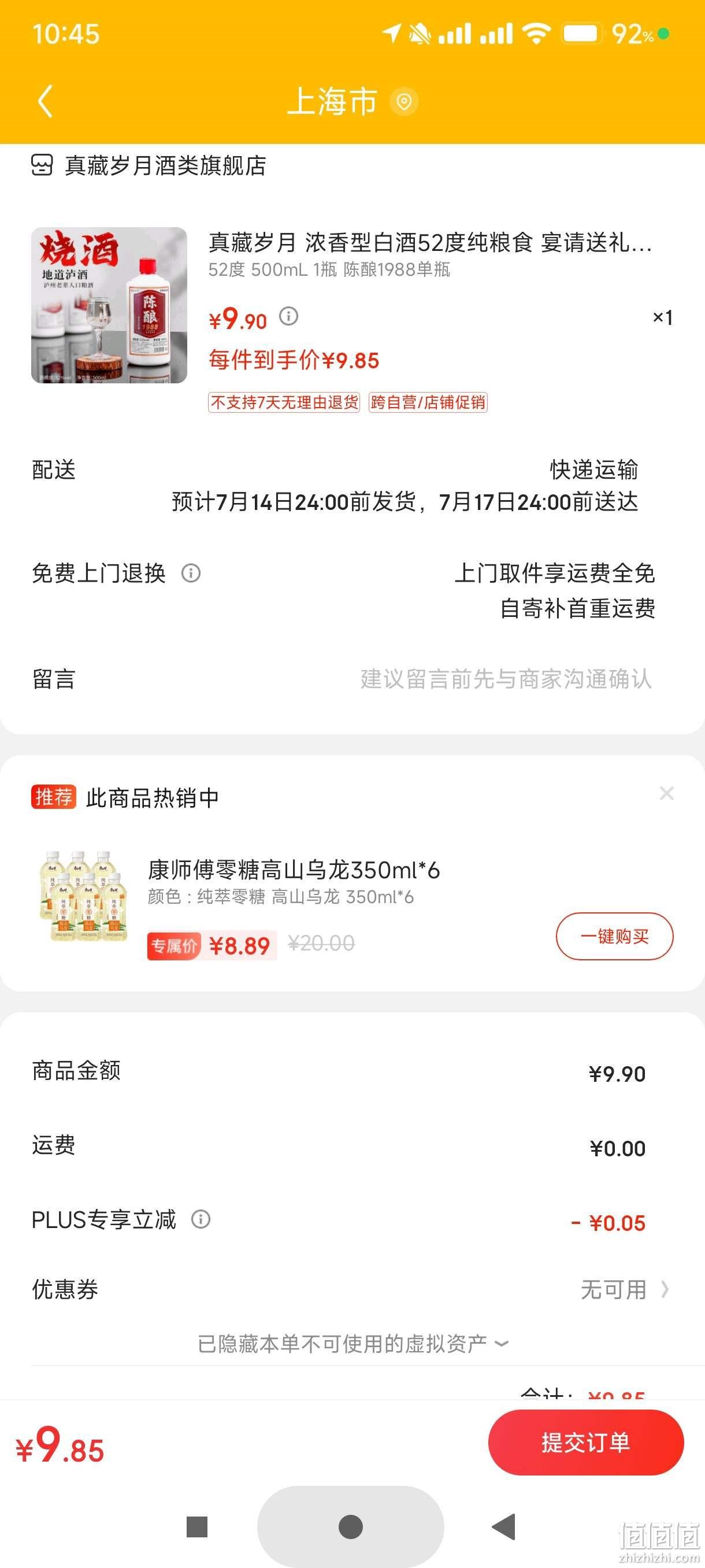Tap the location pin beside 上海市
Image resolution: width=705 pixels, height=1568 pixels.
[404, 101]
